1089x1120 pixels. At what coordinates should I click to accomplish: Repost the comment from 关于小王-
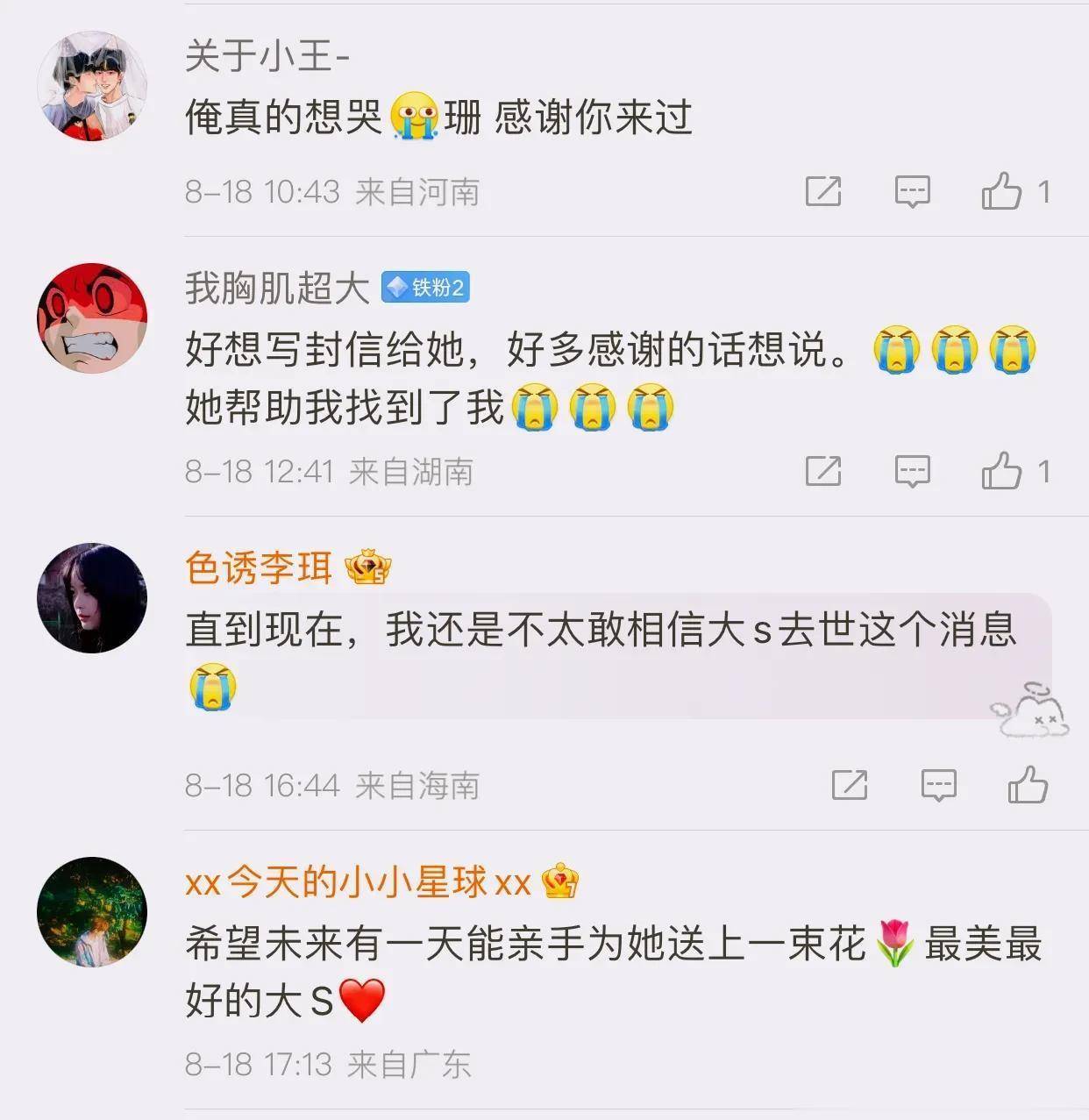822,190
